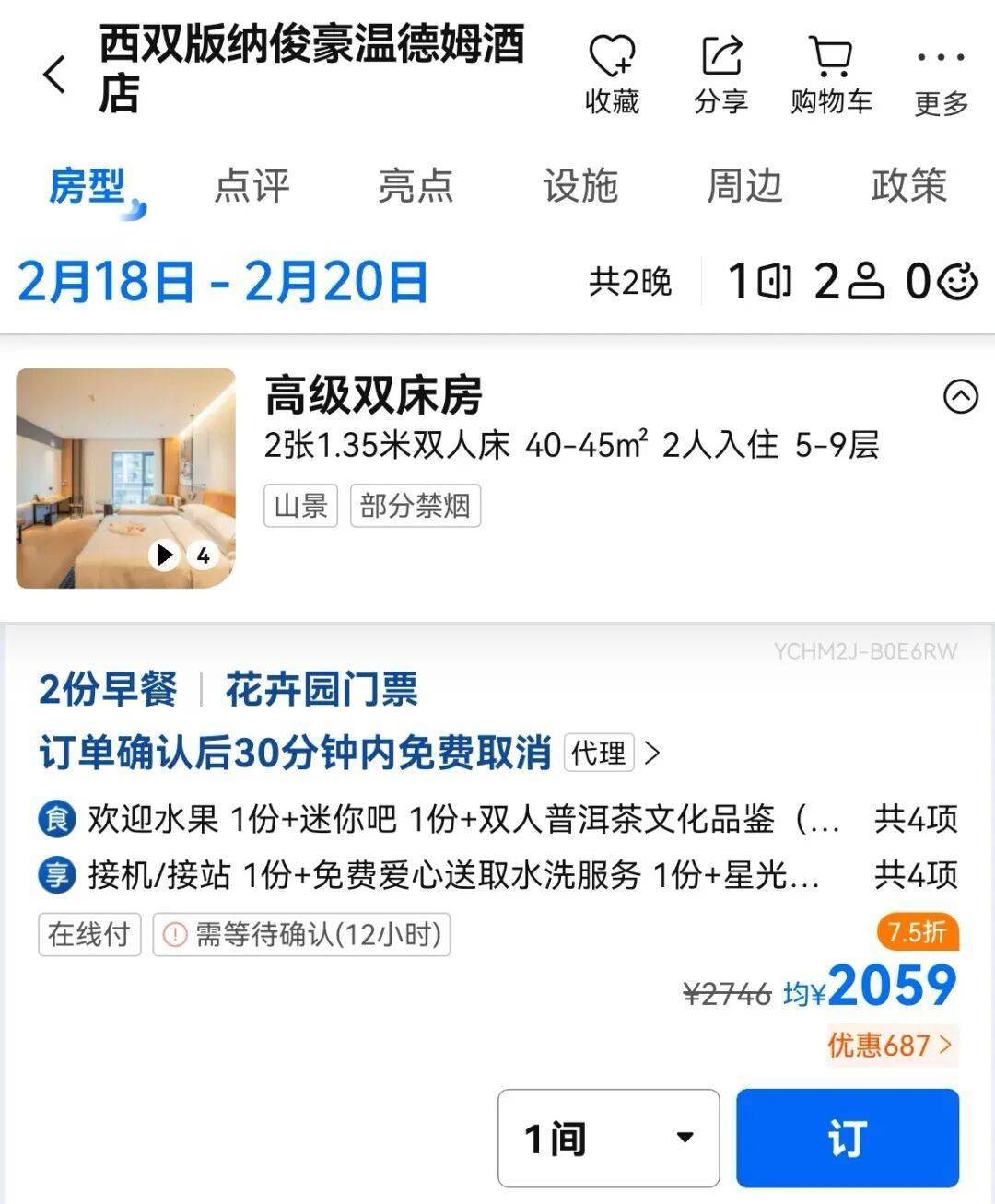Switch to the 周边 tab
This screenshot has width=995, height=1204.
point(744,186)
